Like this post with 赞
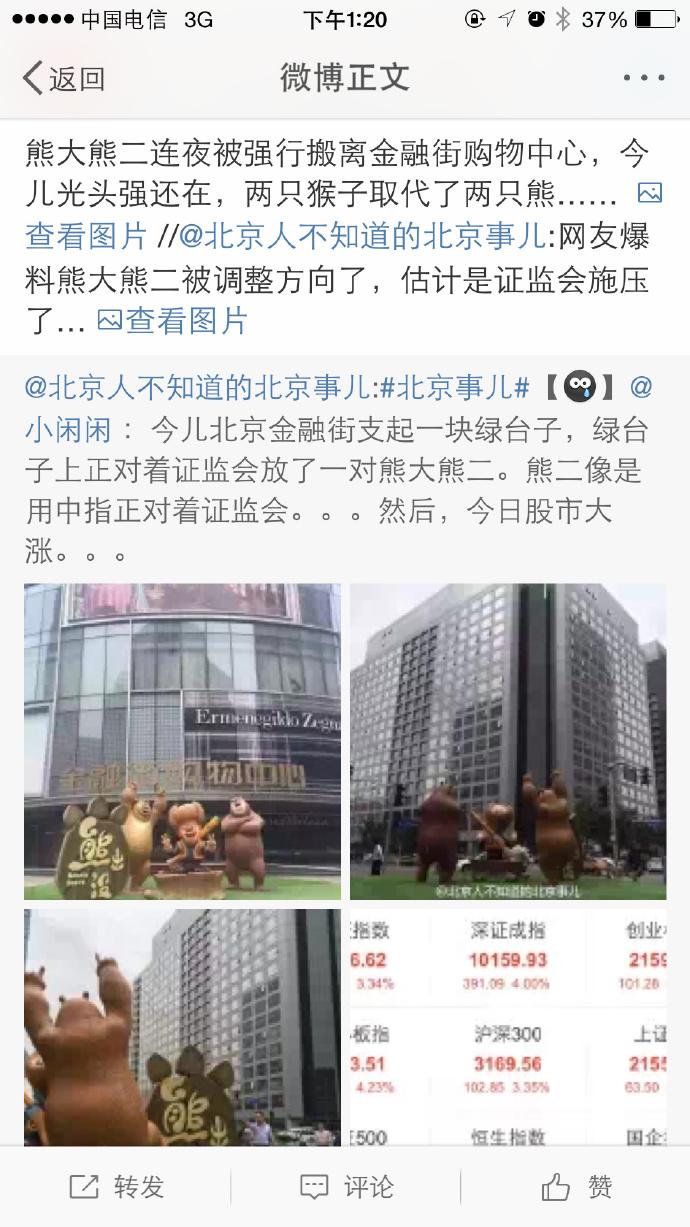The width and height of the screenshot is (690, 1227). tap(577, 1187)
